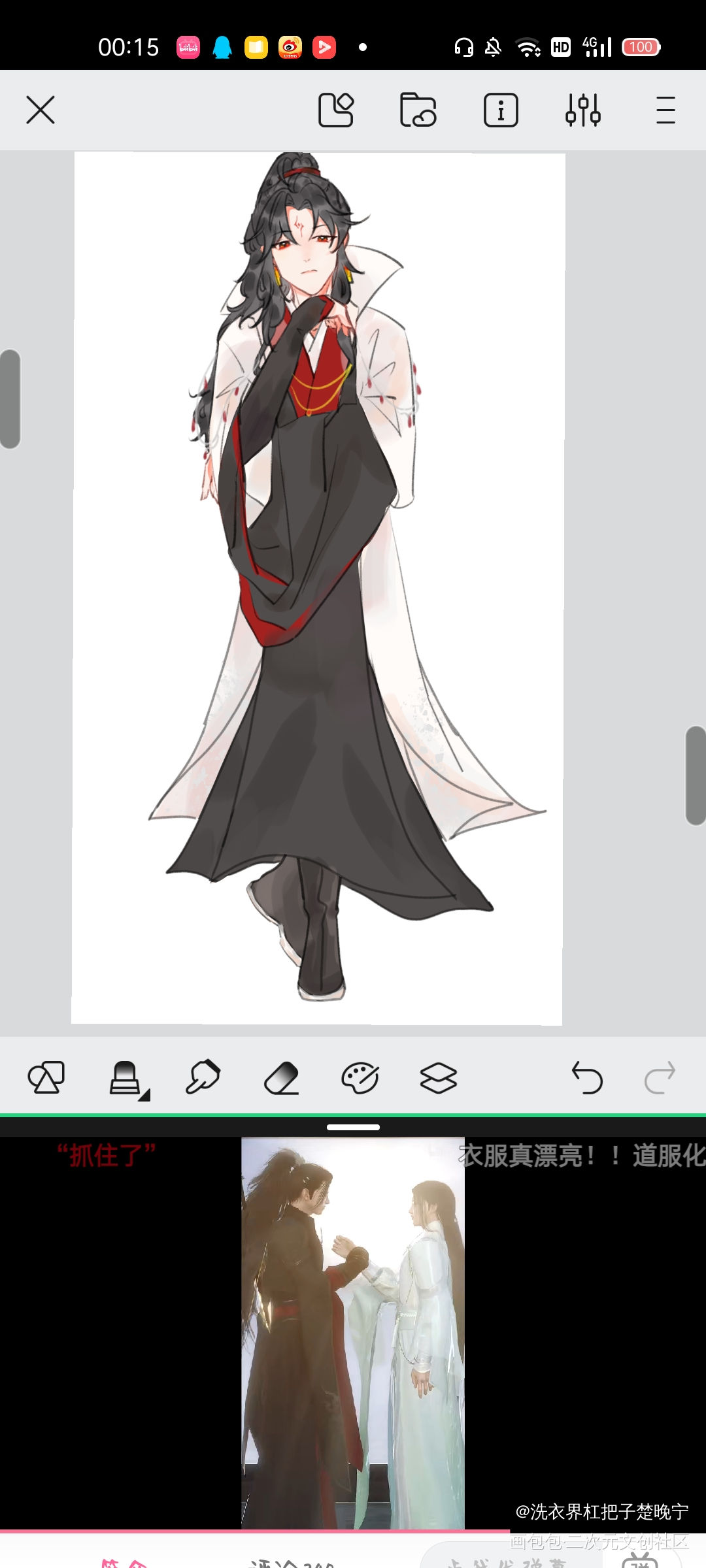
Task: Switch to the eraser tool
Action: click(x=282, y=1077)
